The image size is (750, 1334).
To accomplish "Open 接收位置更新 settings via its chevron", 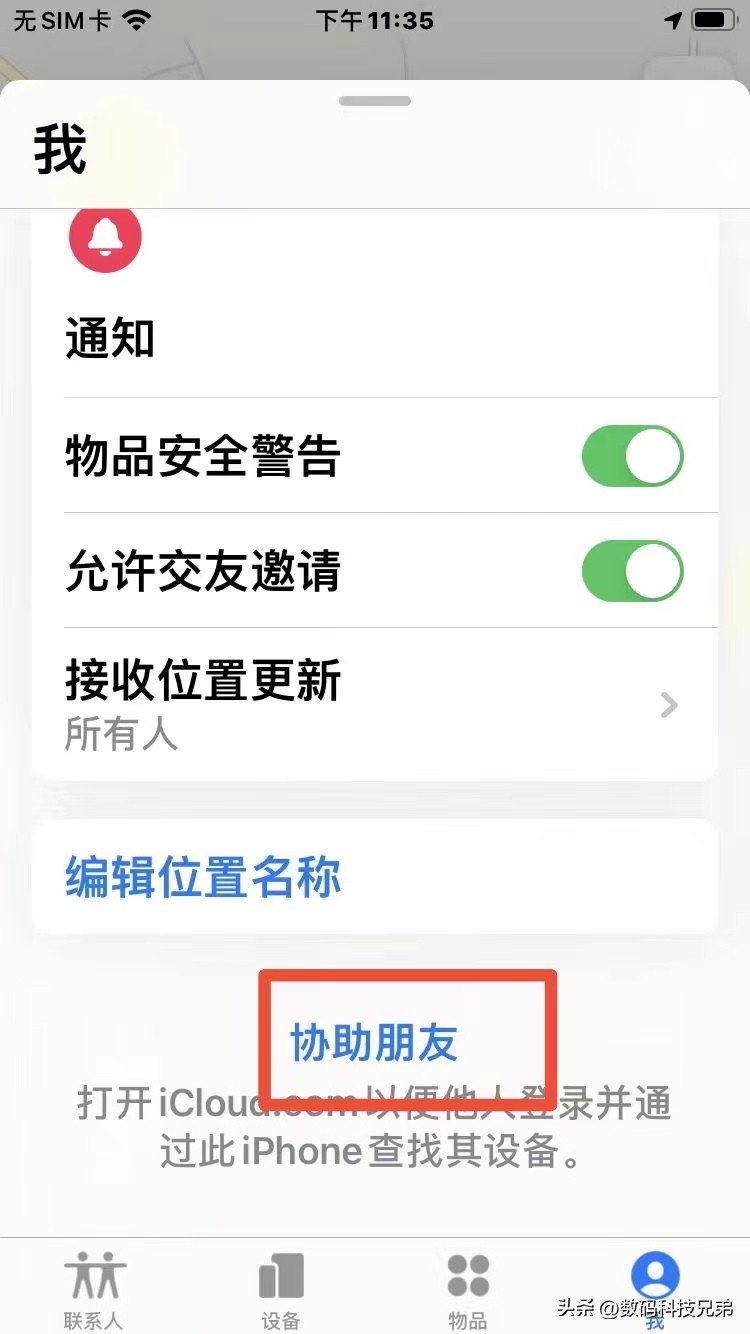I will pos(668,704).
